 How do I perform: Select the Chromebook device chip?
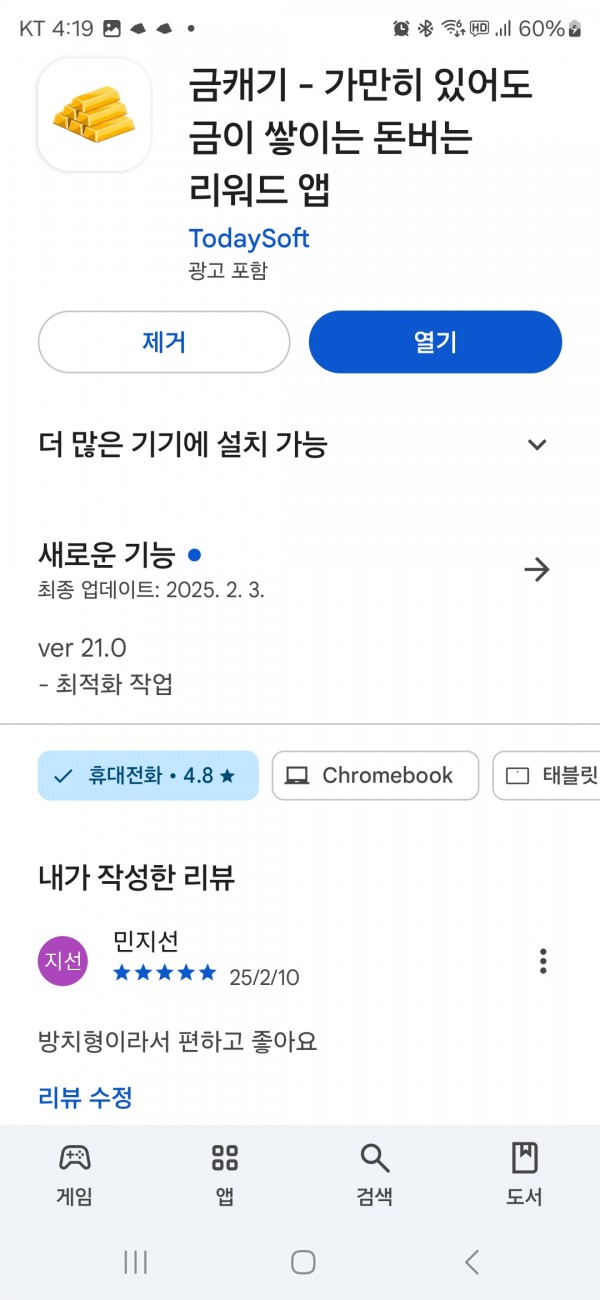click(375, 776)
